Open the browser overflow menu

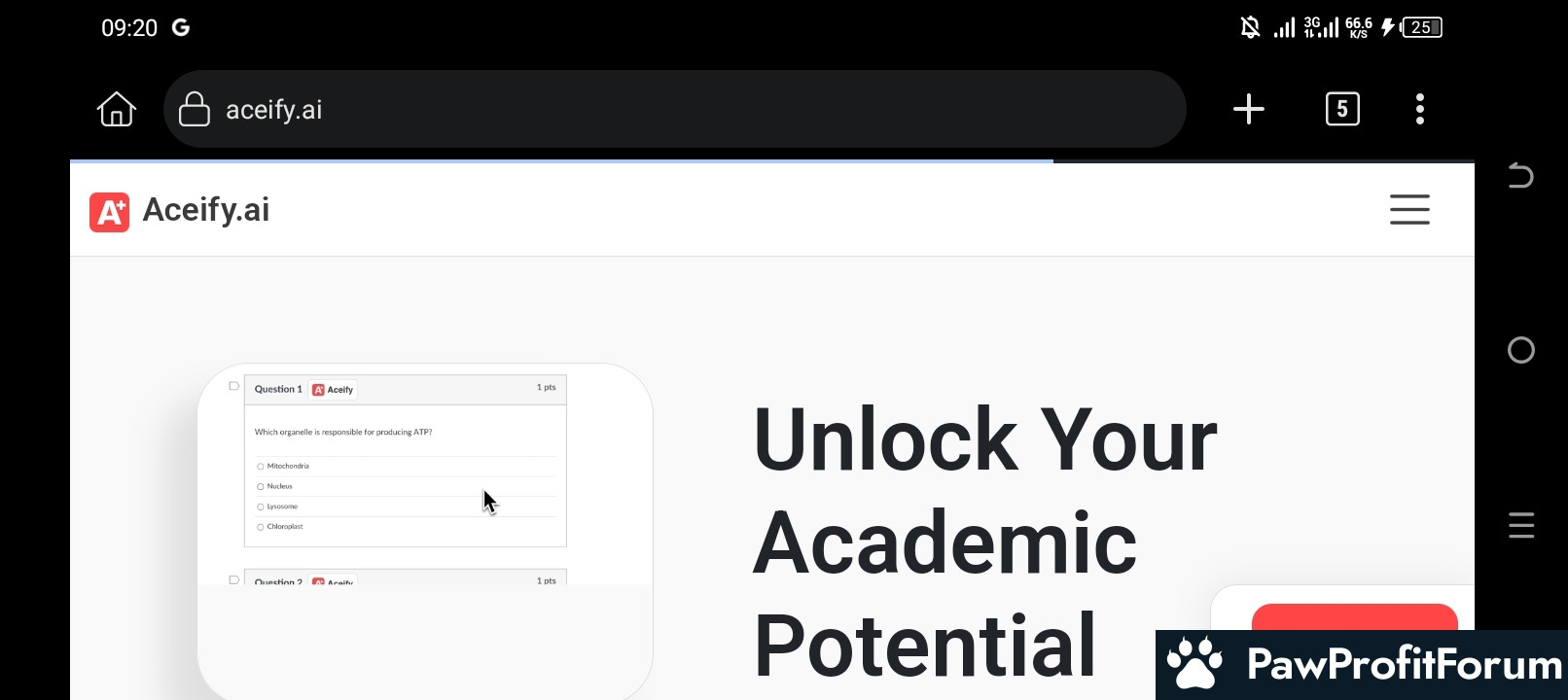click(1420, 109)
